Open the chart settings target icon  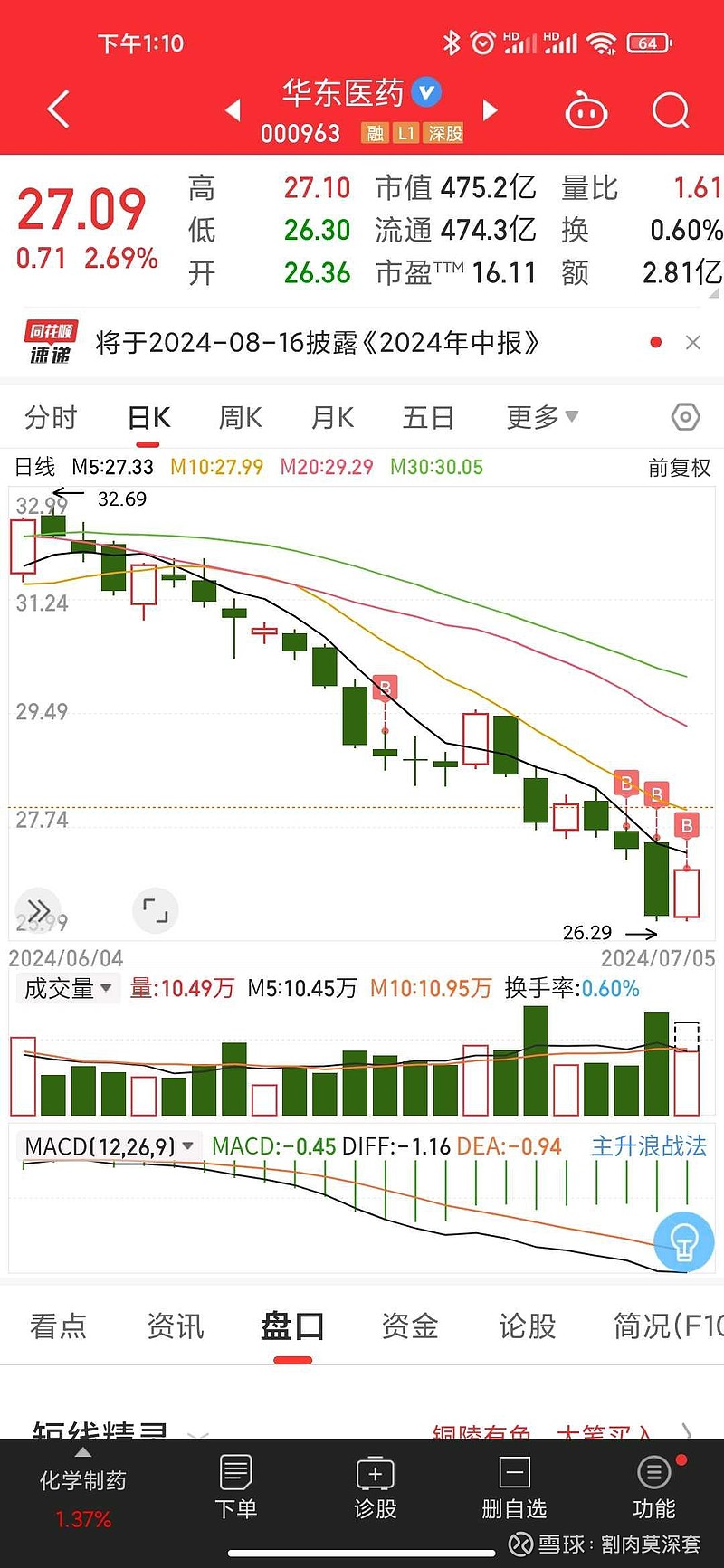click(685, 417)
